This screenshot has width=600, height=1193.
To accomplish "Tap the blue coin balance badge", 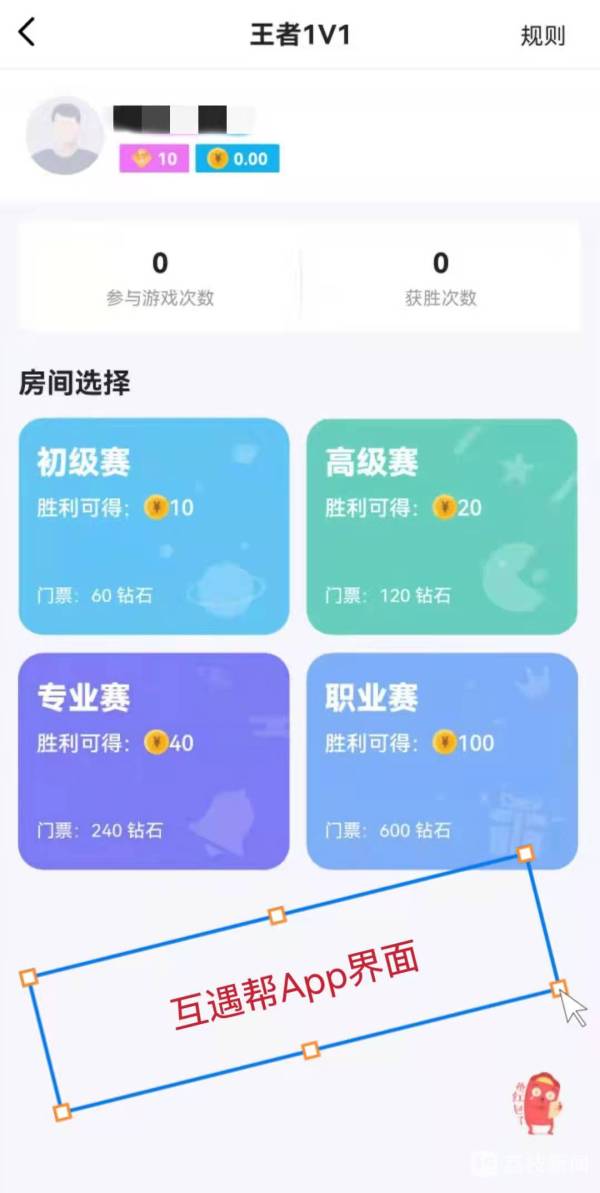I will click(237, 159).
